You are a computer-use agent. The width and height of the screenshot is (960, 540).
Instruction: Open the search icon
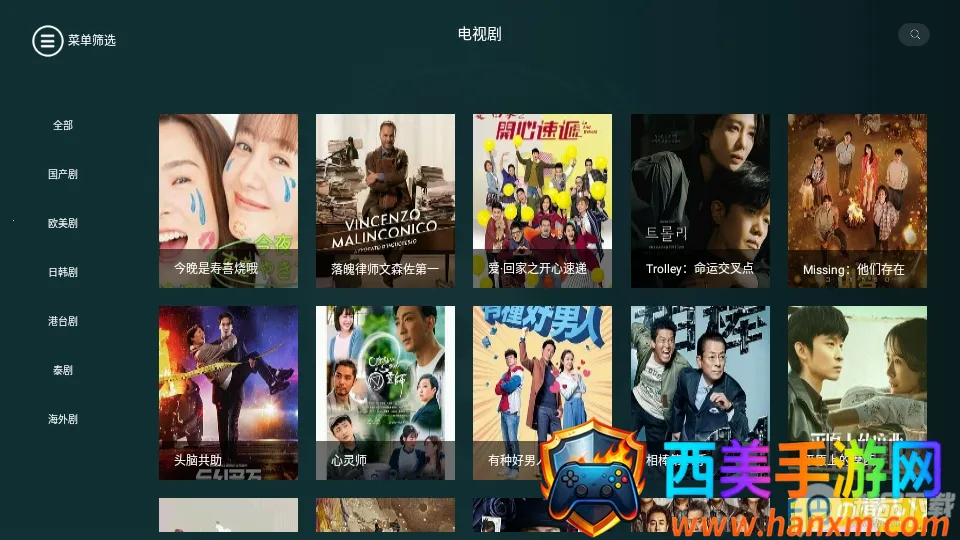913,35
